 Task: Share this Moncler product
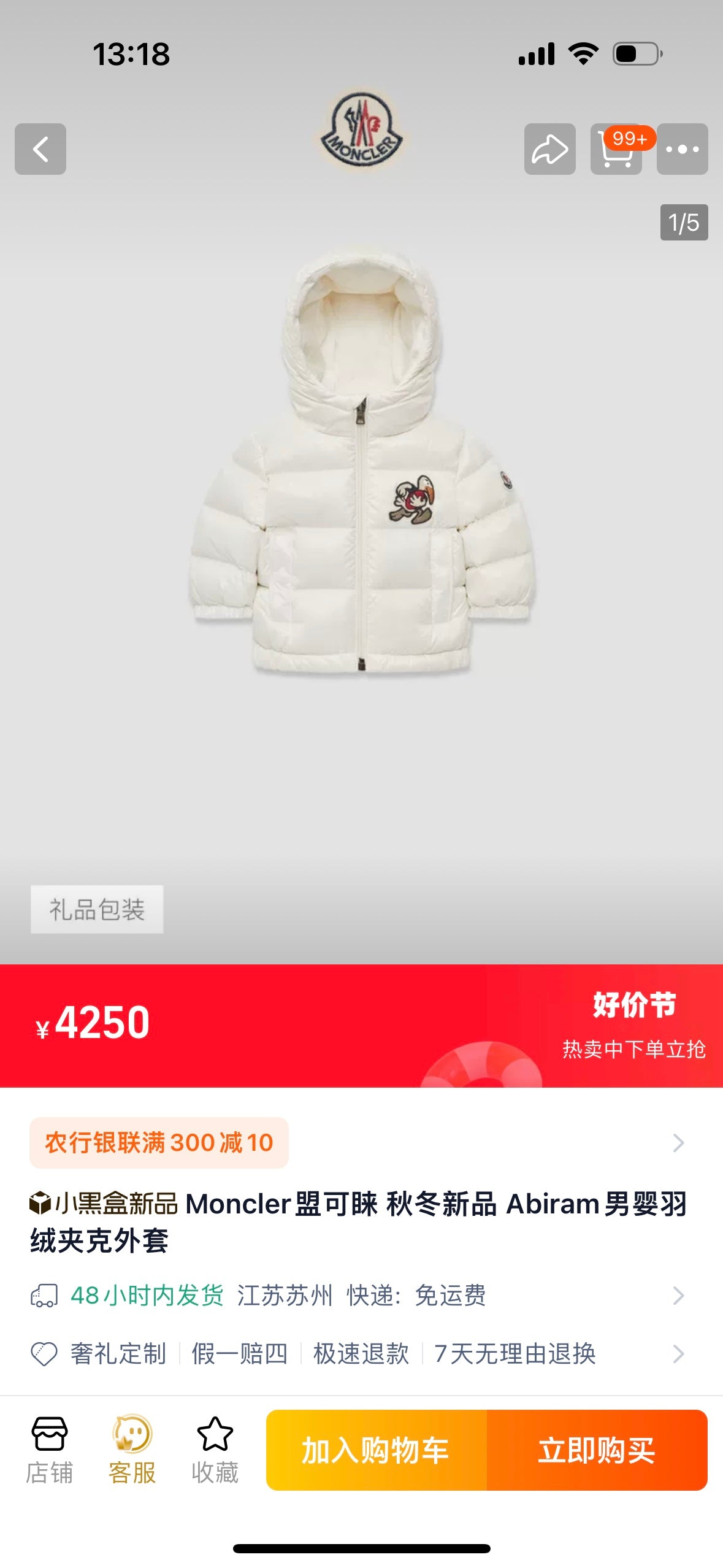549,149
